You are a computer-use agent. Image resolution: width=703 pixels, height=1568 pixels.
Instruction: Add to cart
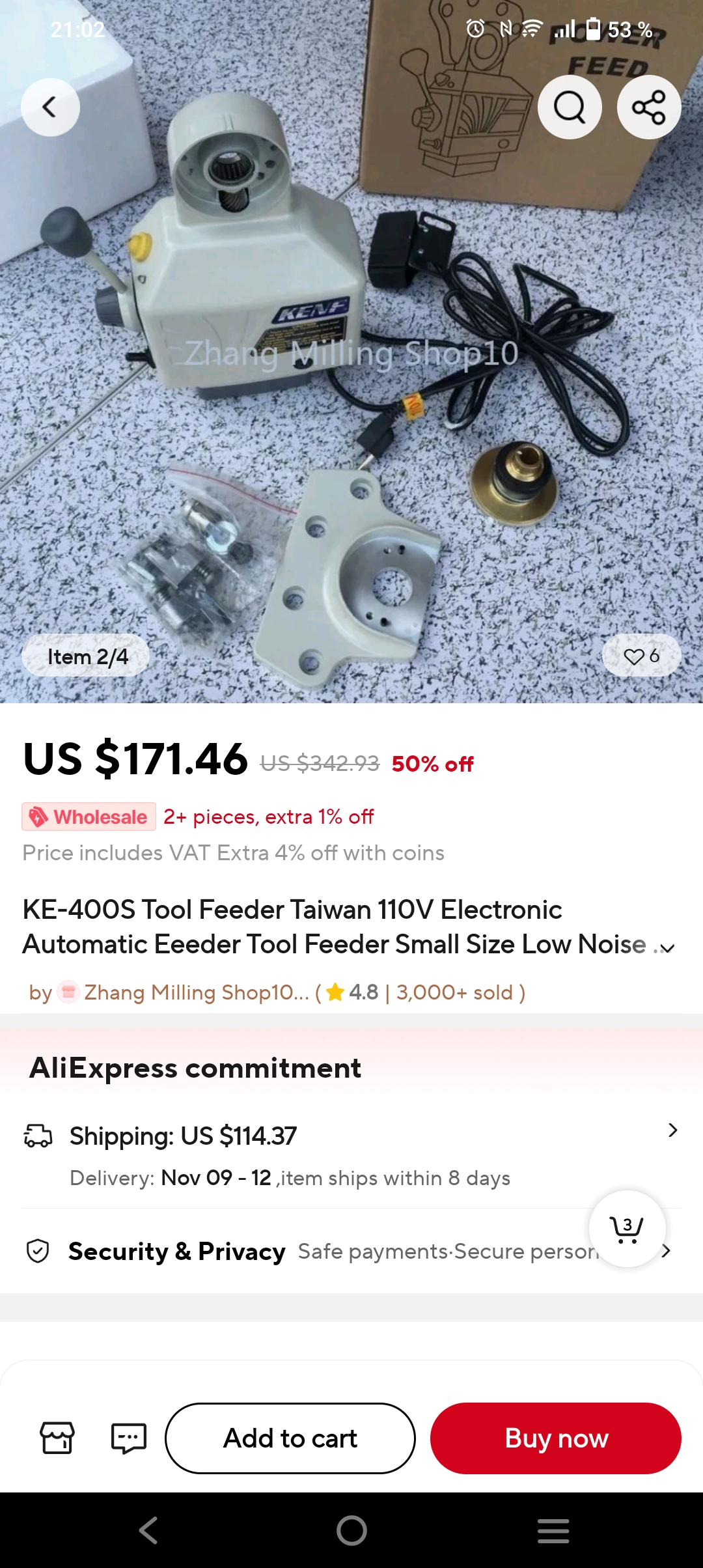pos(290,1438)
